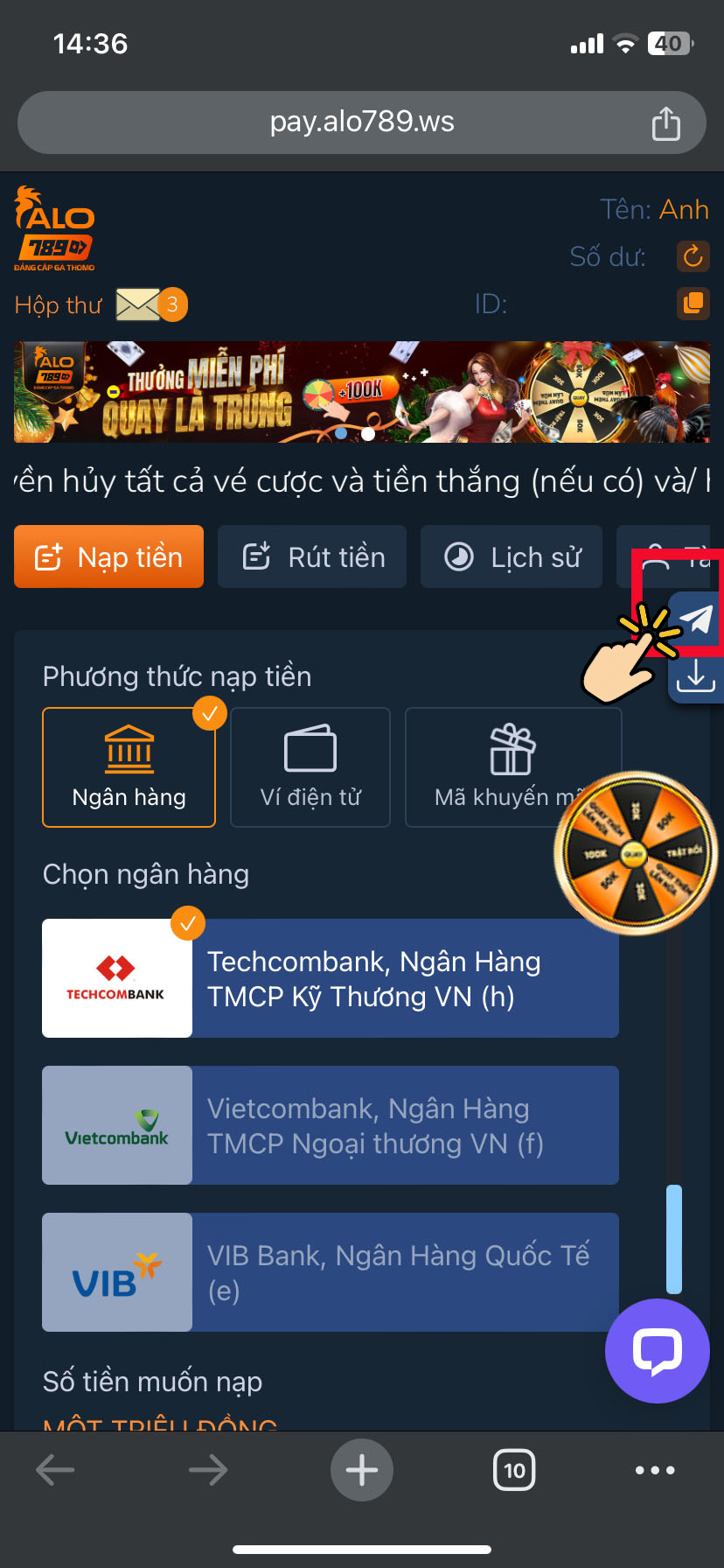Switch to the Rút tiền tab
This screenshot has height=1568, width=724.
click(x=312, y=556)
